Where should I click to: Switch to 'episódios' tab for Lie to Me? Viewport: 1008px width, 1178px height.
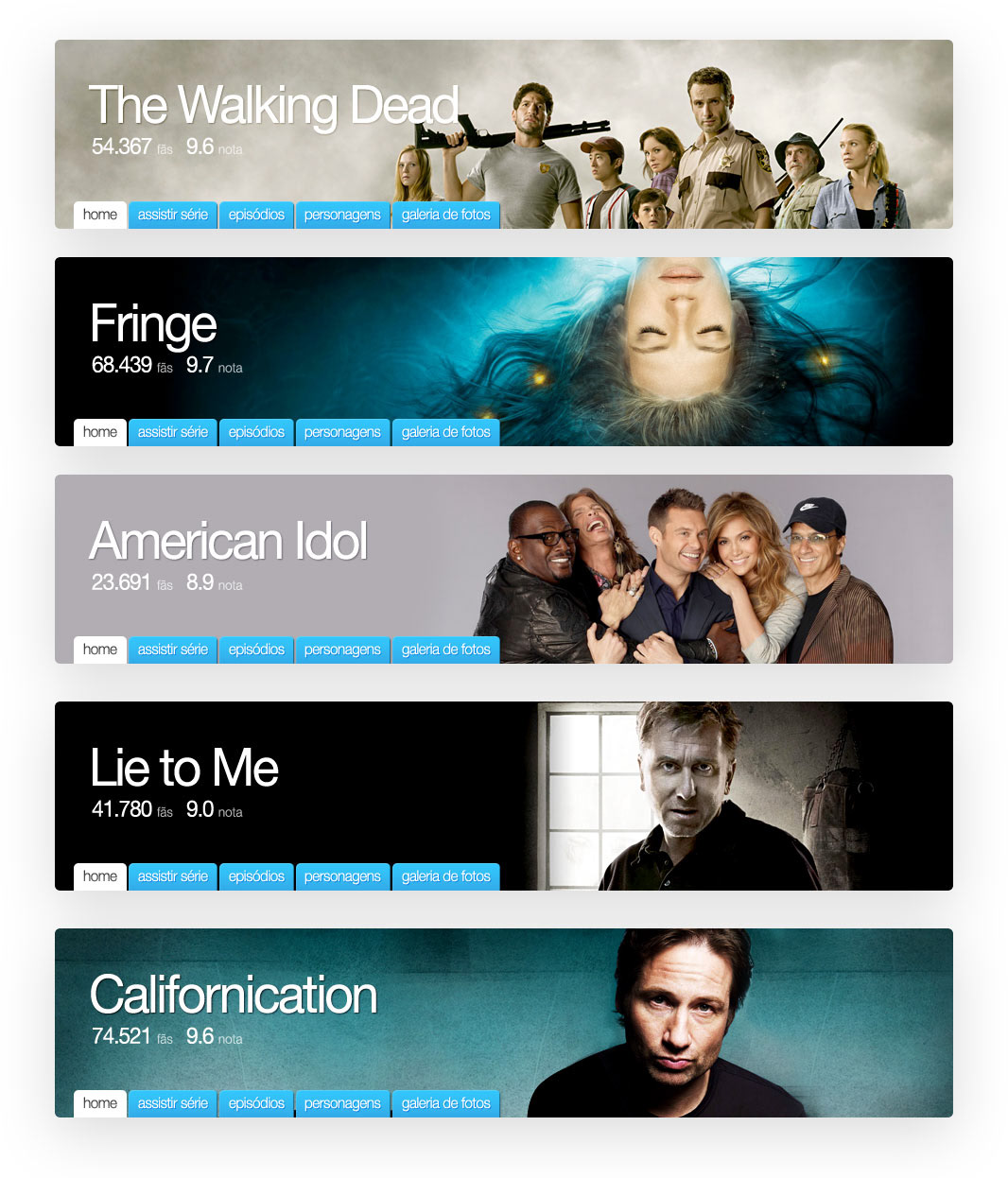point(256,876)
